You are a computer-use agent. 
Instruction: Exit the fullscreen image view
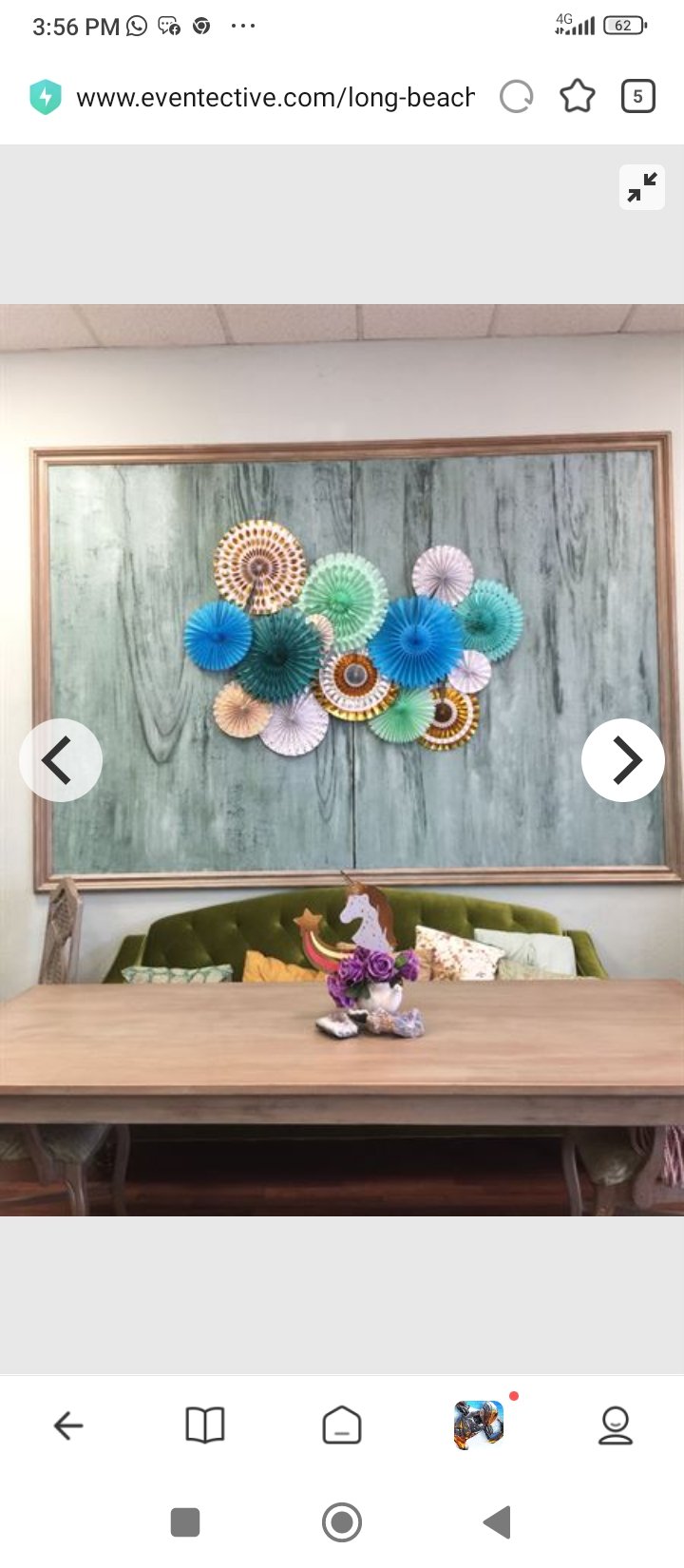642,187
